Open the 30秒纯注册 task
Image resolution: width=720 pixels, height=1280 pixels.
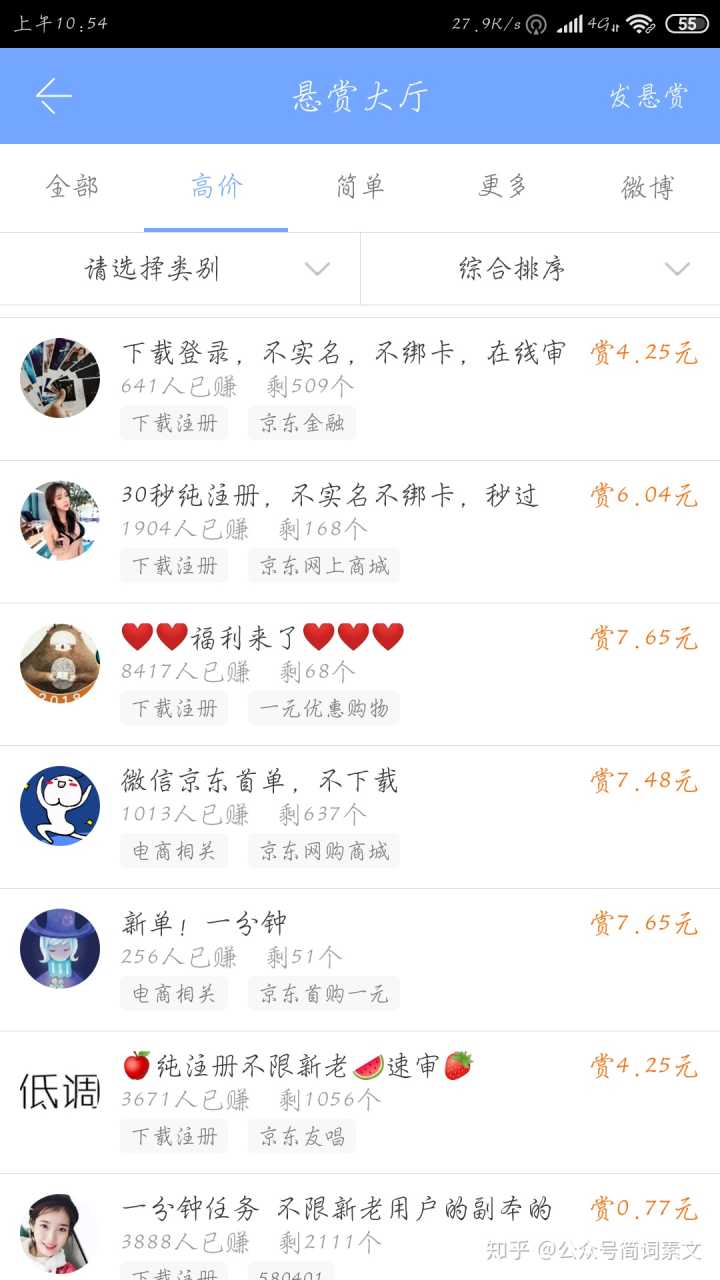pyautogui.click(x=330, y=495)
